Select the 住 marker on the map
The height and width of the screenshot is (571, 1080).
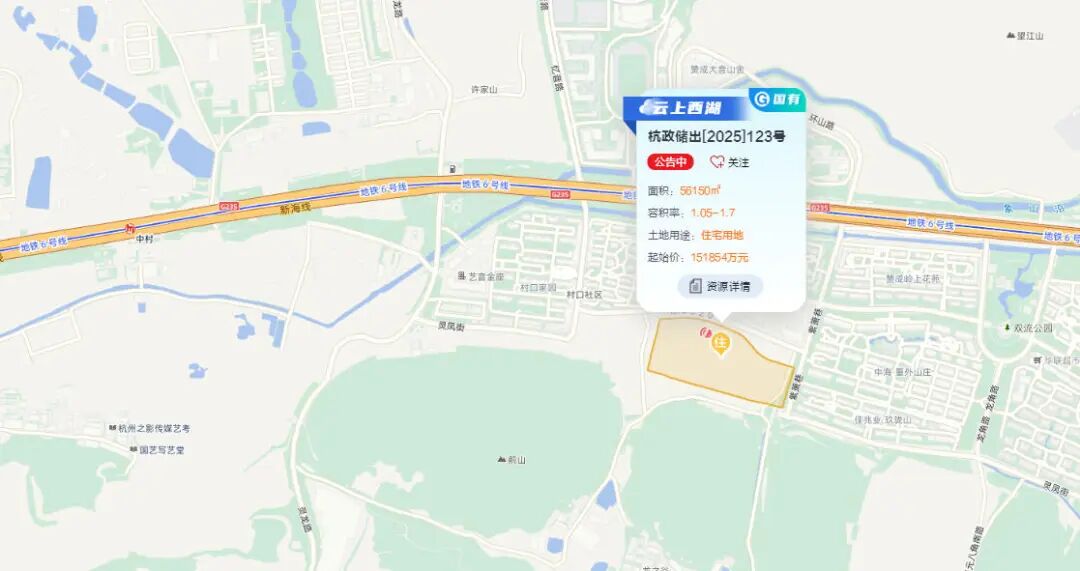719,345
